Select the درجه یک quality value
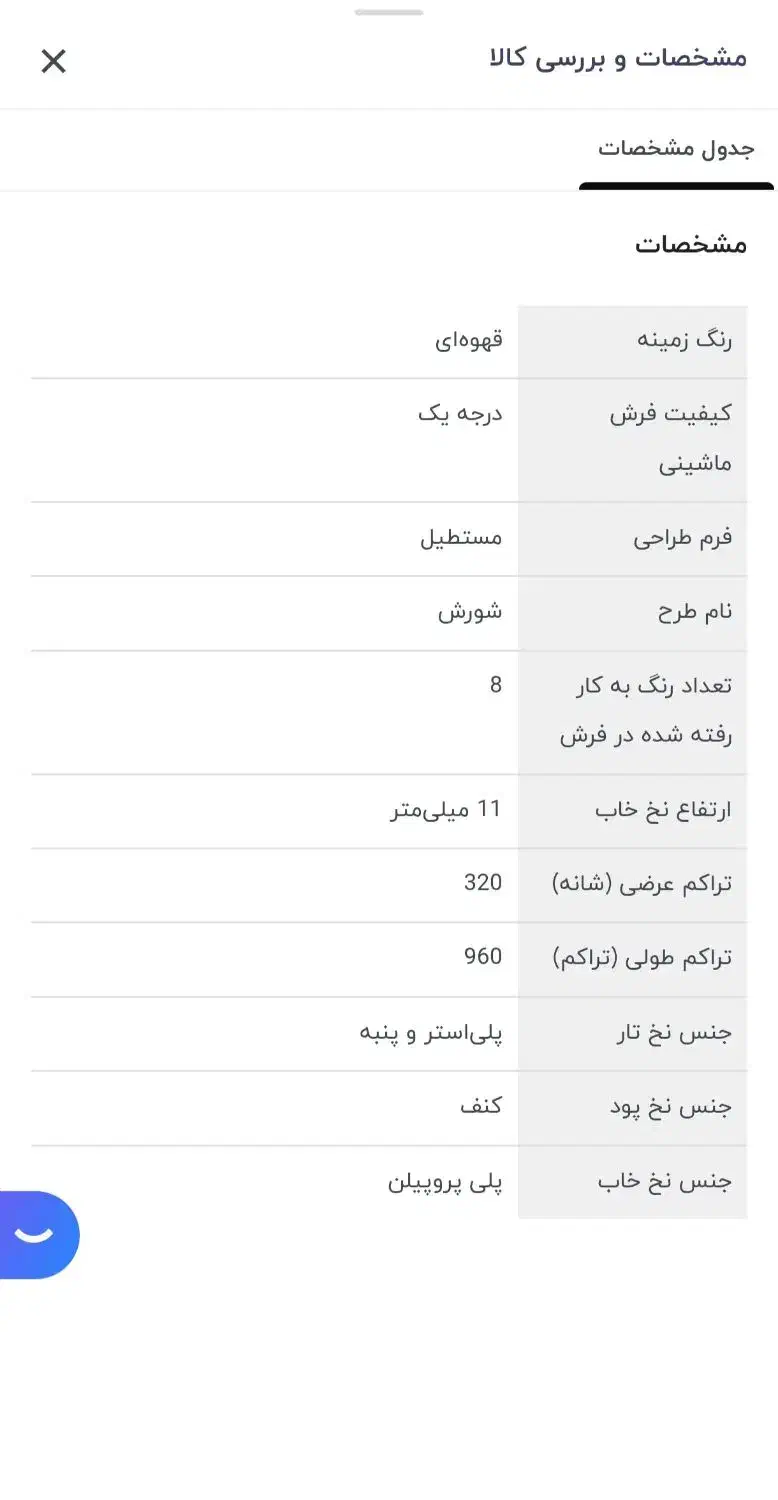The width and height of the screenshot is (778, 1500). (461, 412)
